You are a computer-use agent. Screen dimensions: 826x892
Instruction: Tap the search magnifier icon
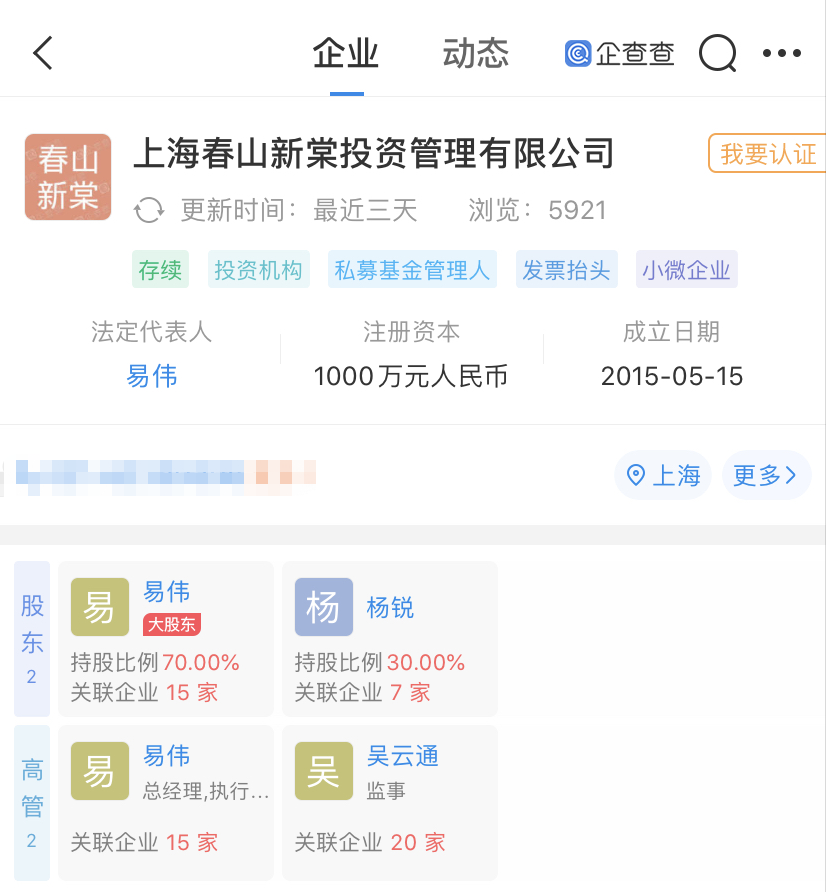pyautogui.click(x=716, y=54)
